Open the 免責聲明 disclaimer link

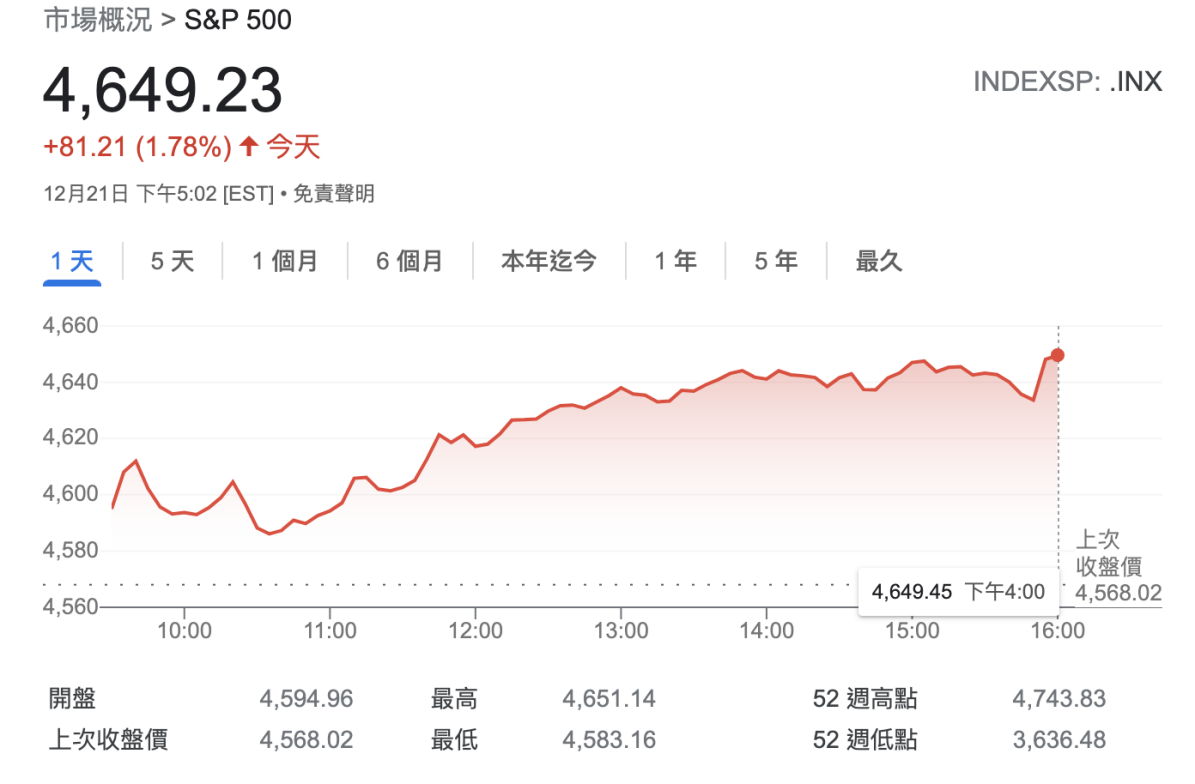333,194
